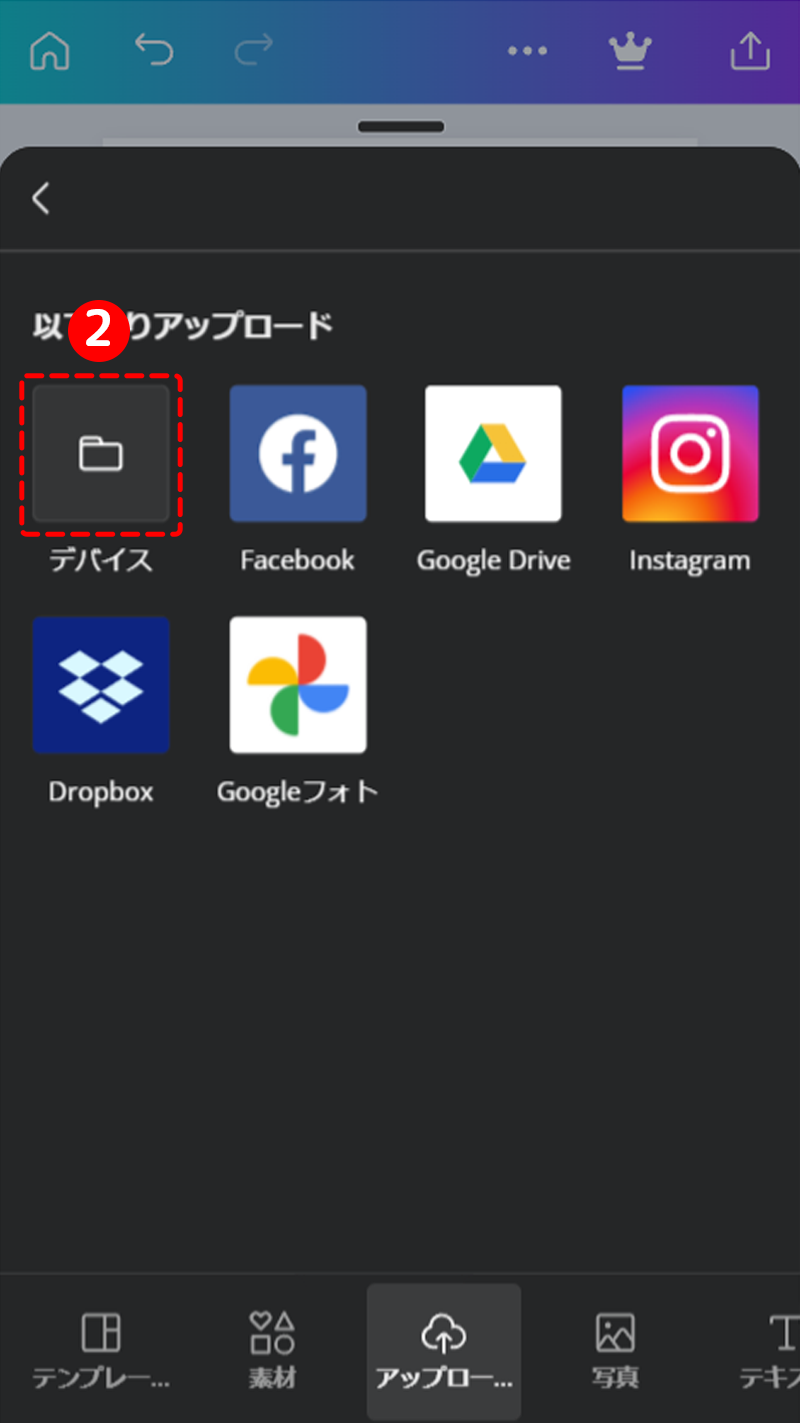Redo the last undone action
This screenshot has width=800, height=1423.
pyautogui.click(x=252, y=50)
